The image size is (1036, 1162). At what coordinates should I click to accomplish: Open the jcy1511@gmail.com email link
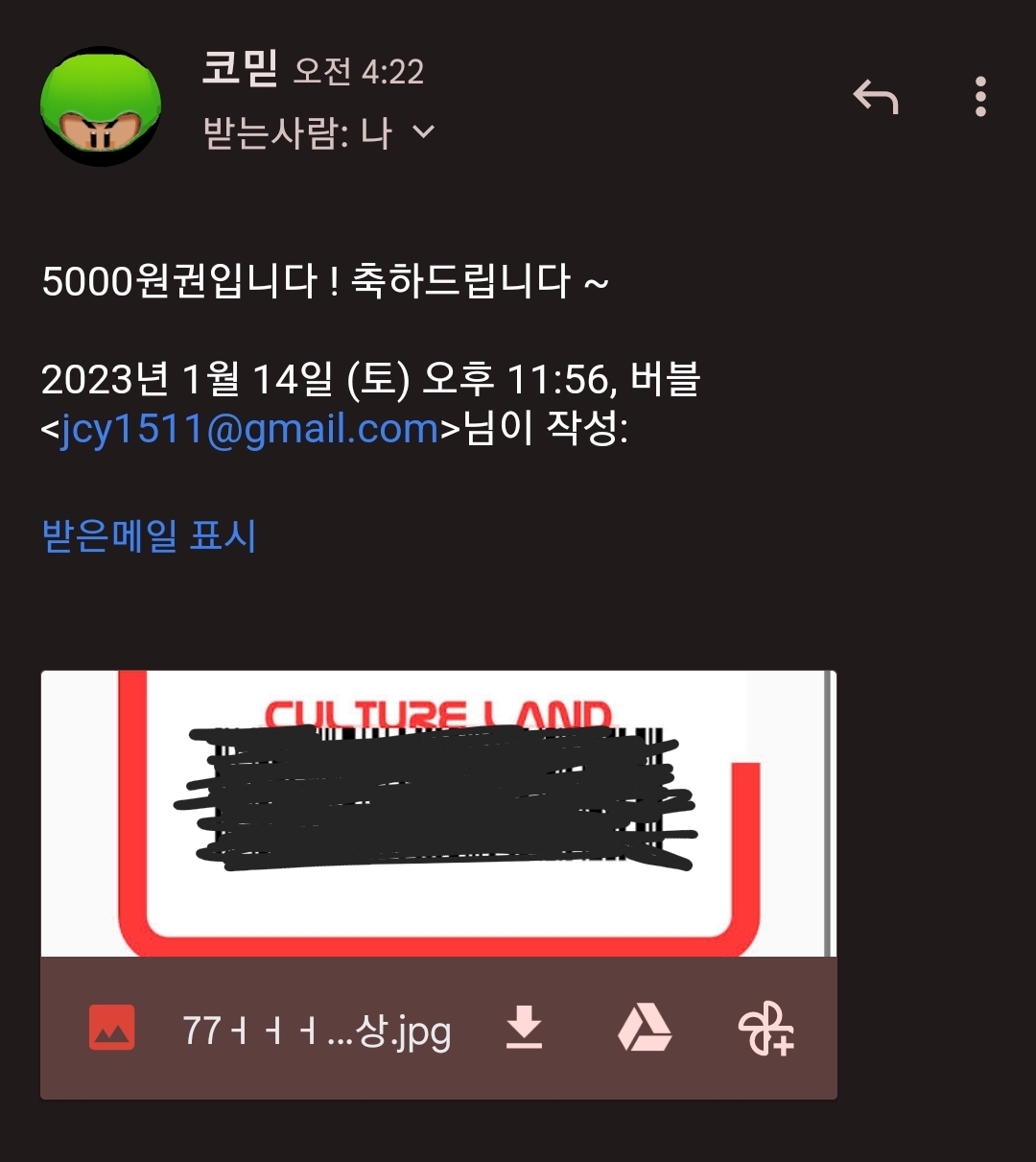tap(249, 429)
